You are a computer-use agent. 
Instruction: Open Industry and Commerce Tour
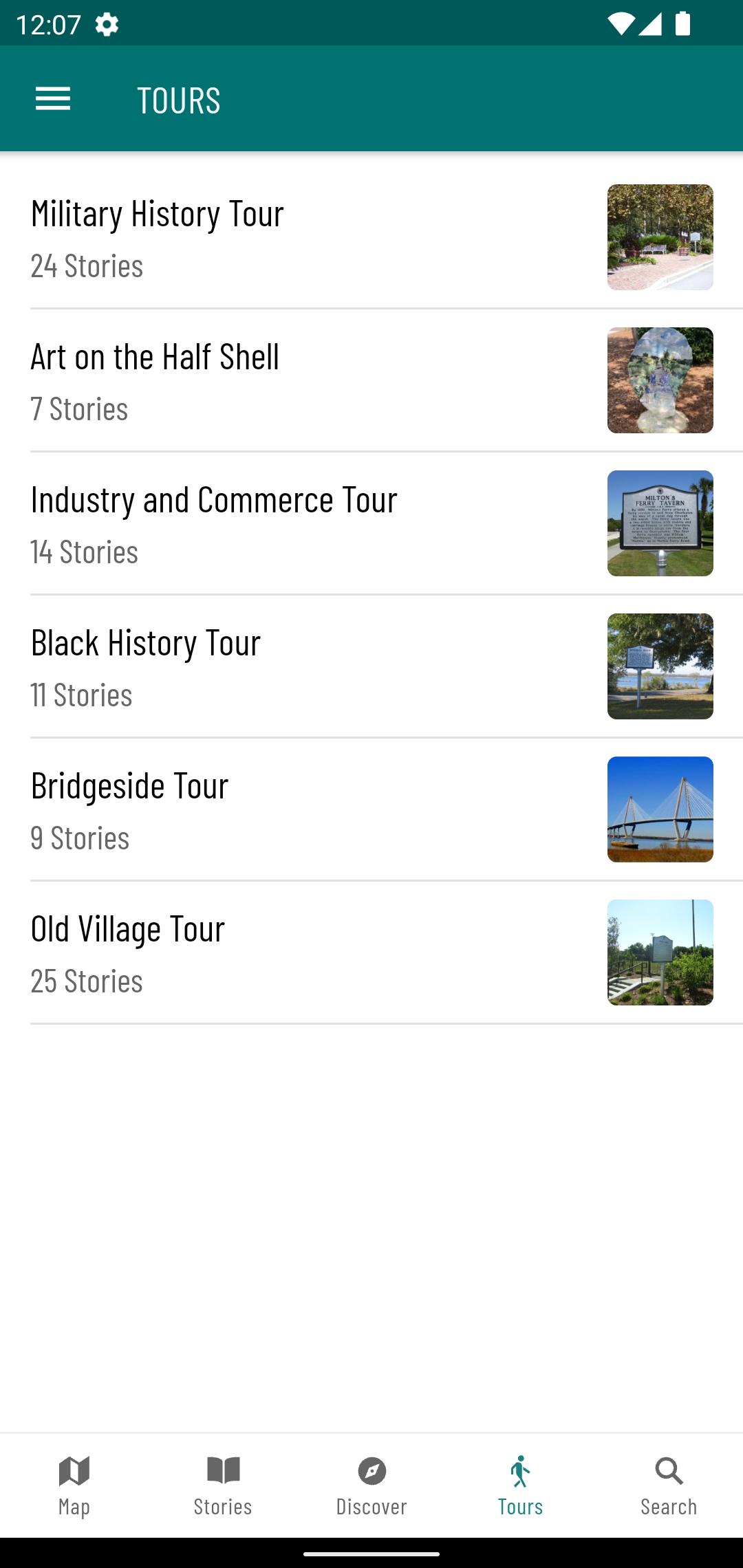click(371, 523)
